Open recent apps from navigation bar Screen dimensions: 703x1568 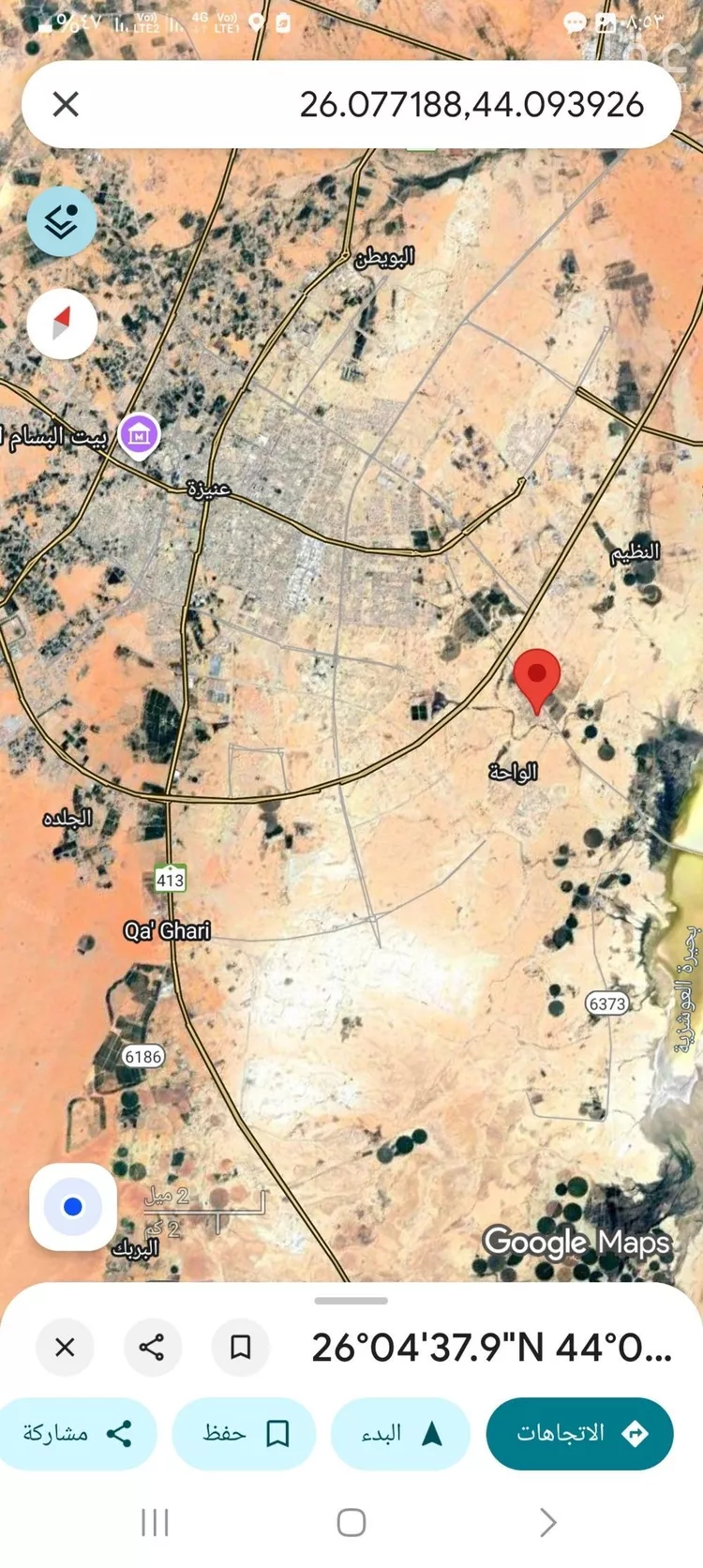(x=155, y=1522)
